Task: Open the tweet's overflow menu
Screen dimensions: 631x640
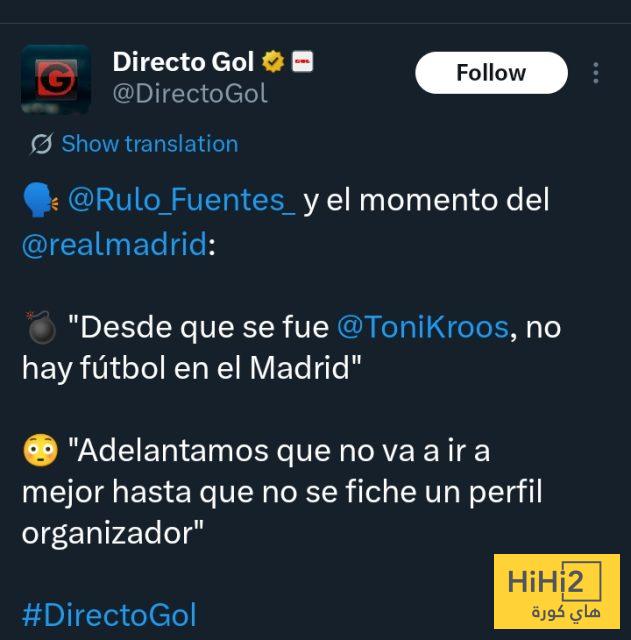Action: (x=596, y=73)
